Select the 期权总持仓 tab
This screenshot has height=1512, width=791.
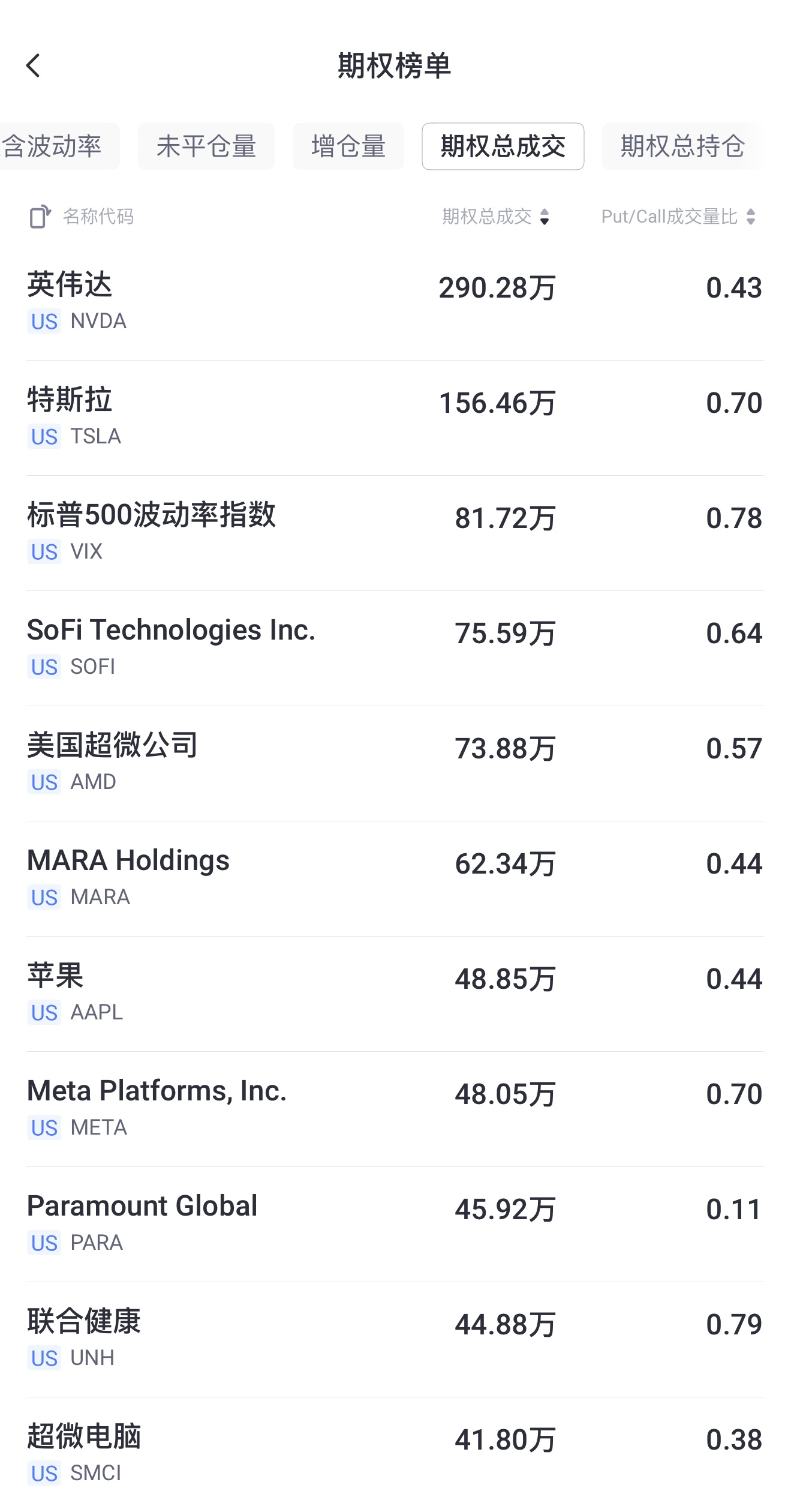[x=682, y=146]
